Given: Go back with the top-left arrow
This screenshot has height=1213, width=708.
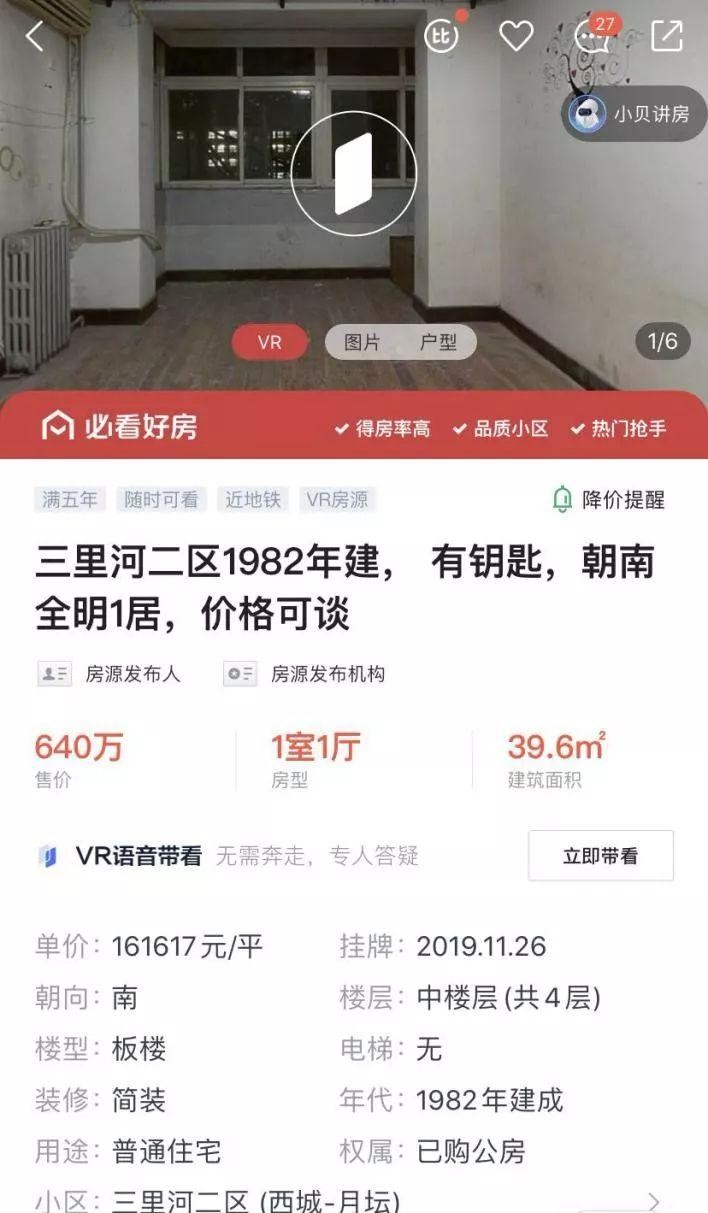Looking at the screenshot, I should pyautogui.click(x=35, y=37).
